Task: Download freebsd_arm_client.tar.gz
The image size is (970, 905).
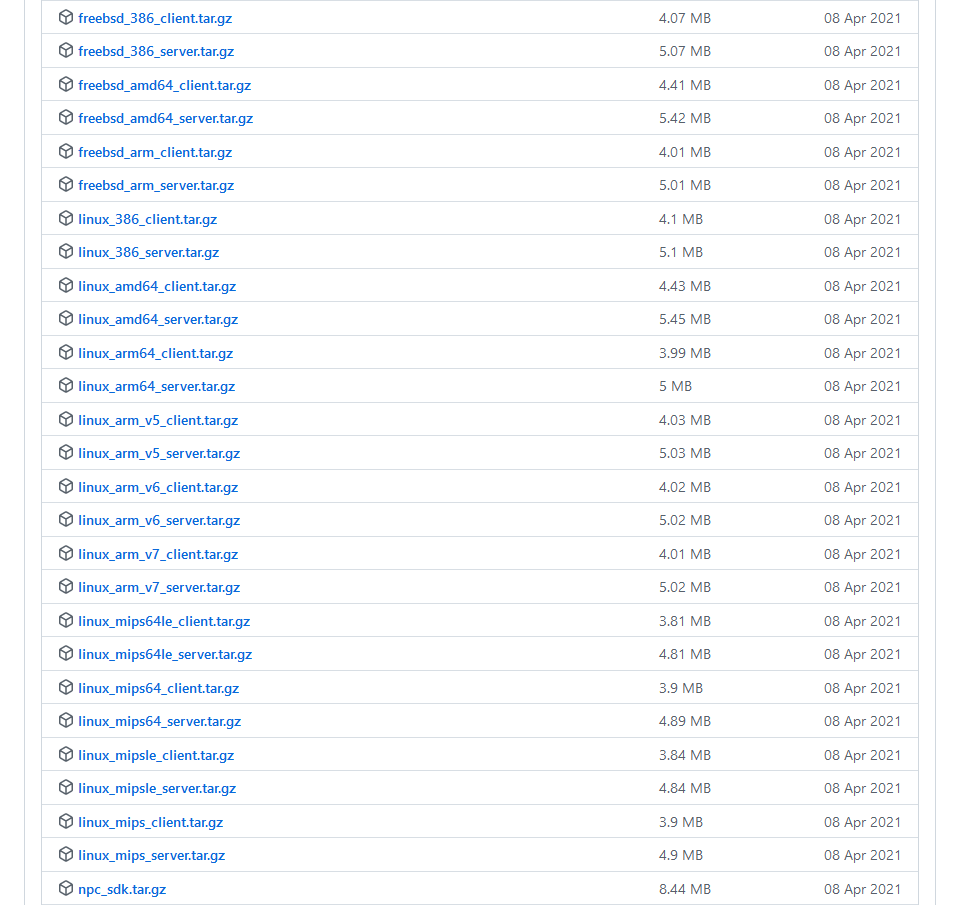Action: click(155, 152)
